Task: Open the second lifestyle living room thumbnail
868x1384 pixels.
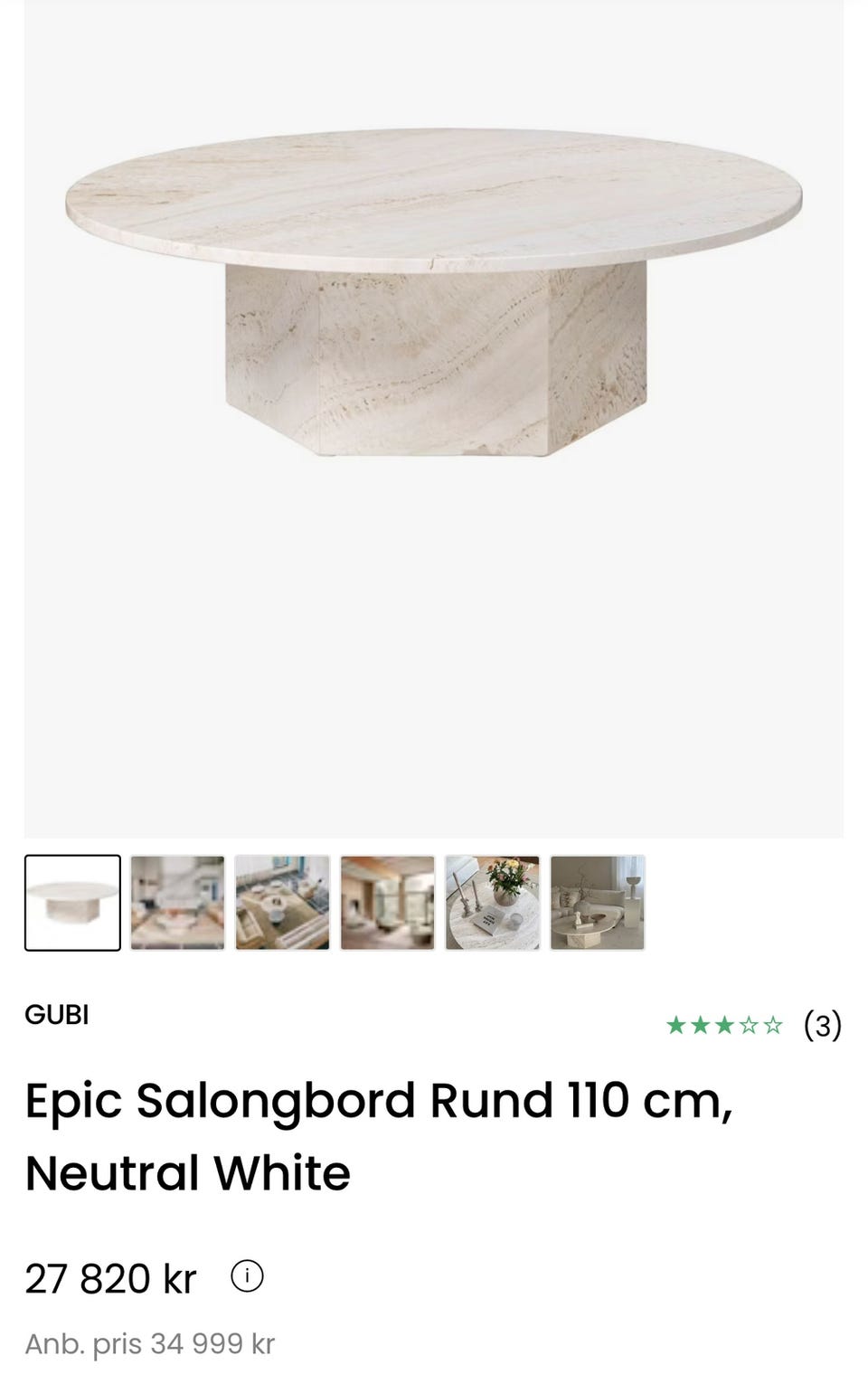Action: [x=176, y=903]
